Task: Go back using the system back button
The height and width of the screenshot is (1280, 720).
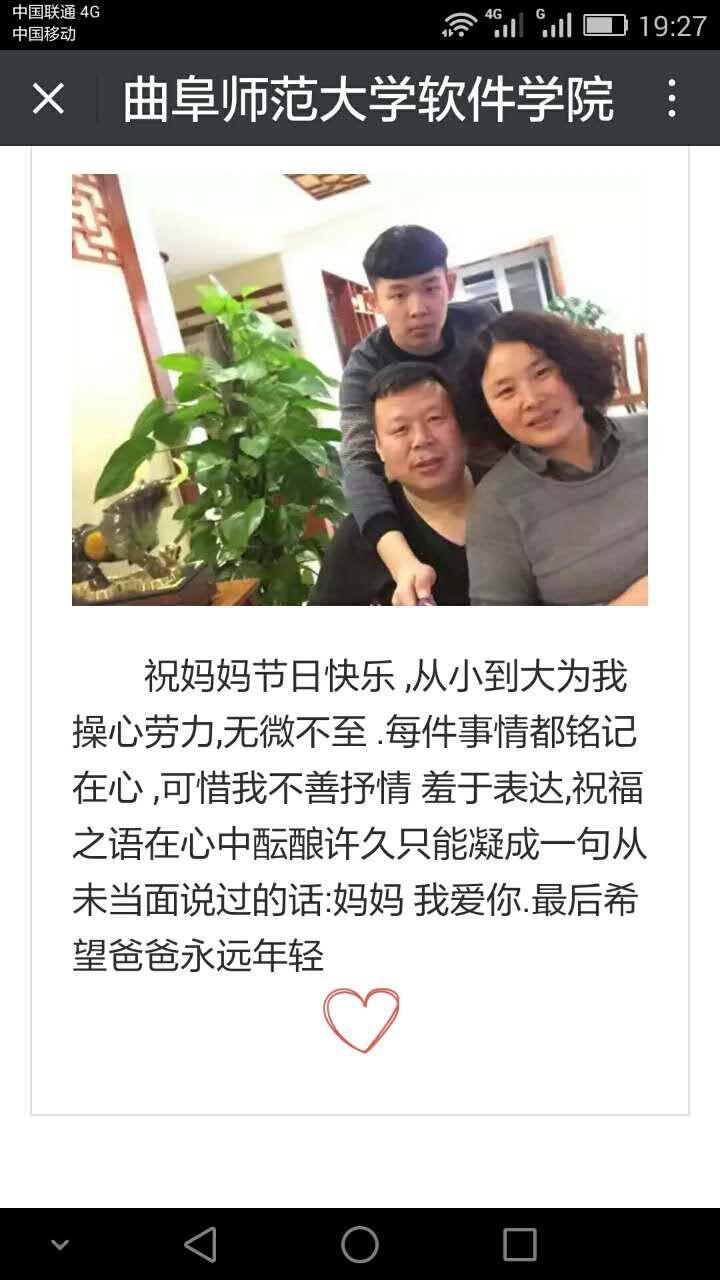Action: 200,1245
